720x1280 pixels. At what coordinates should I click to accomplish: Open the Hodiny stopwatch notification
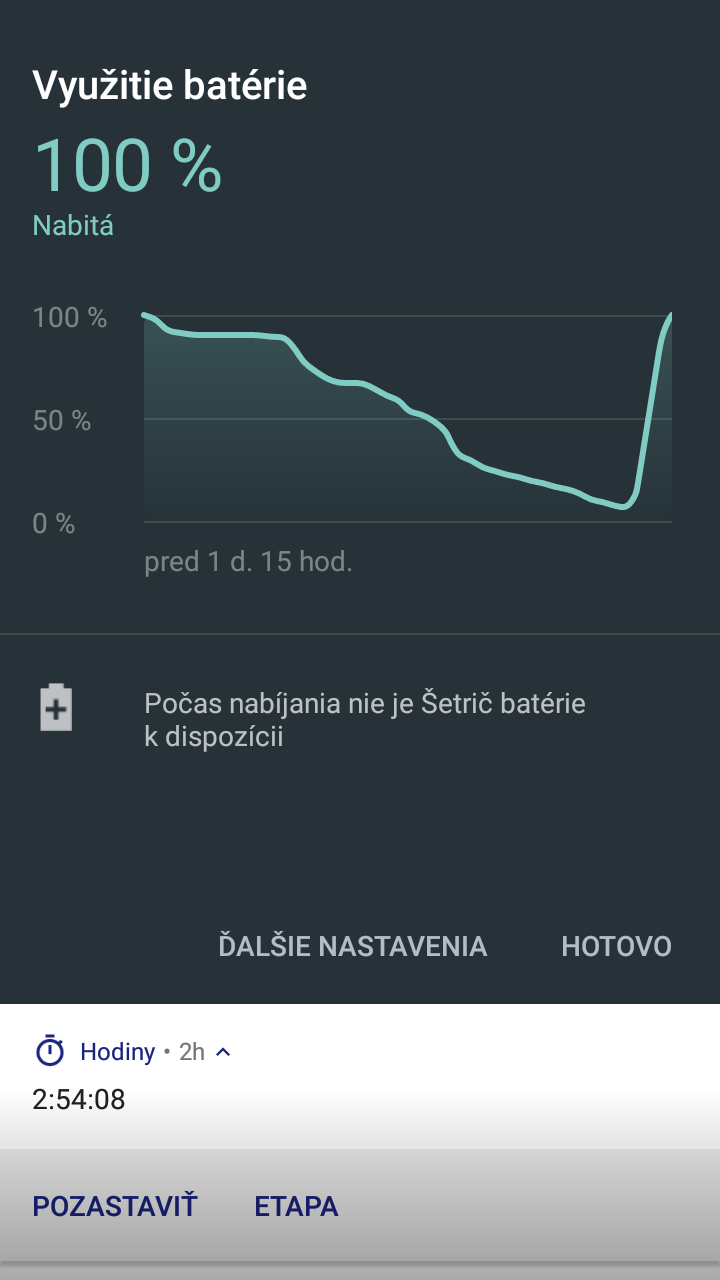360,1076
